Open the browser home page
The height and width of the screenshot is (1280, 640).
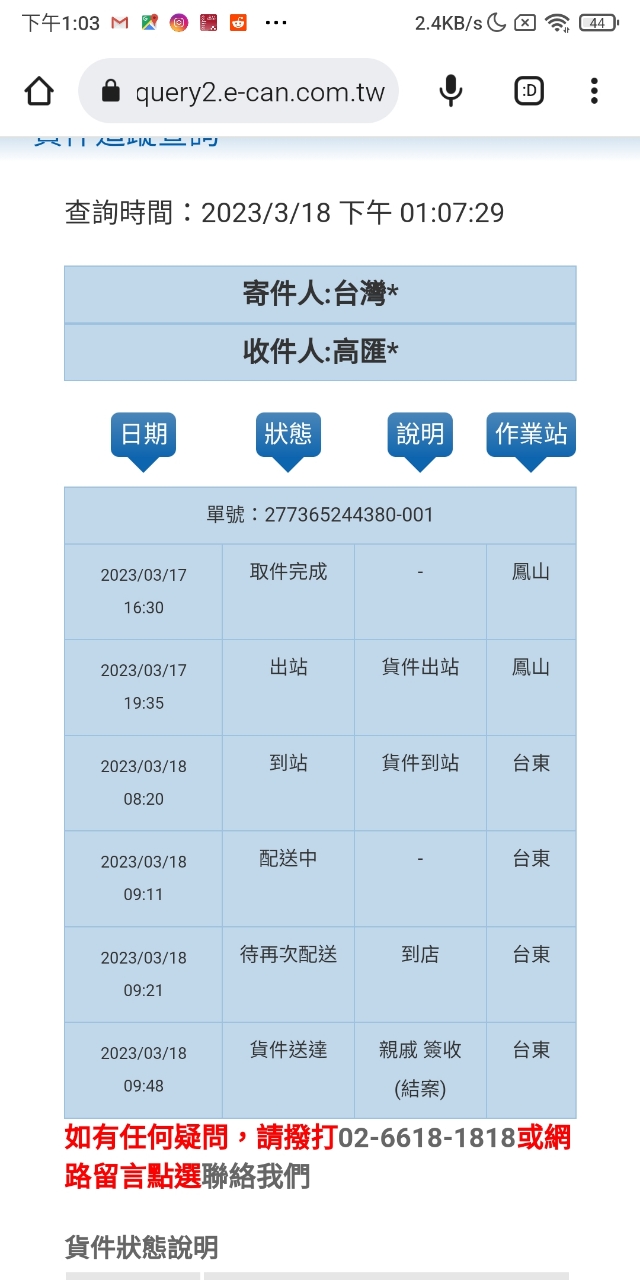[x=39, y=91]
